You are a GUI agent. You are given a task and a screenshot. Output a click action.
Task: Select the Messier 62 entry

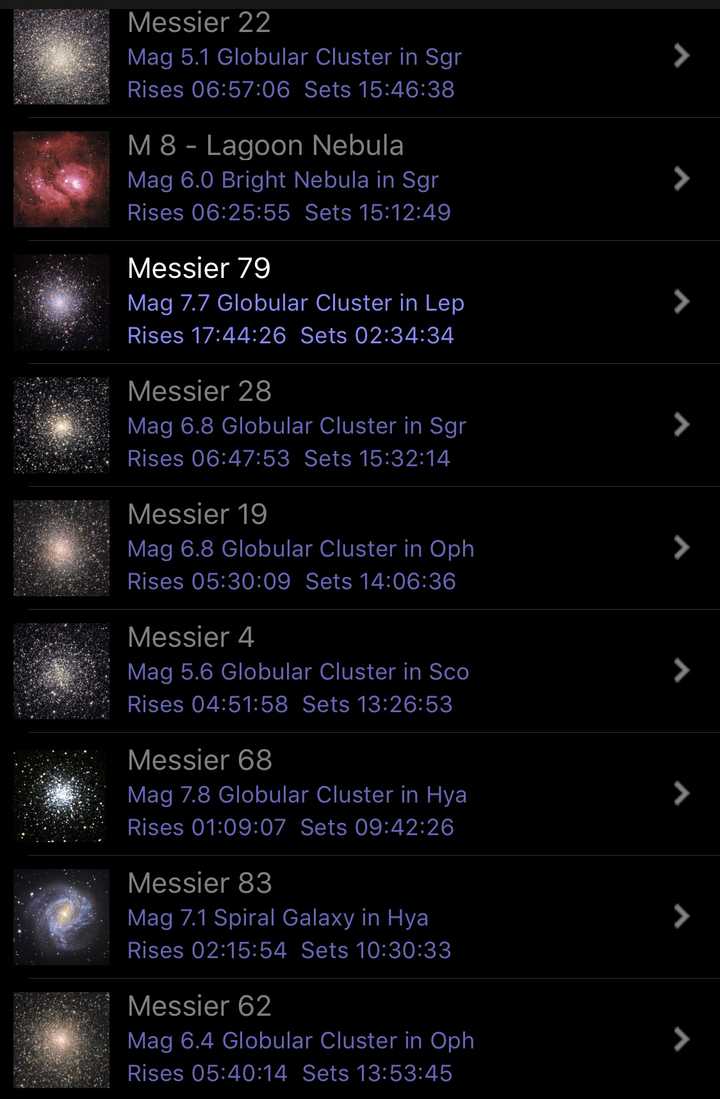[x=360, y=1040]
